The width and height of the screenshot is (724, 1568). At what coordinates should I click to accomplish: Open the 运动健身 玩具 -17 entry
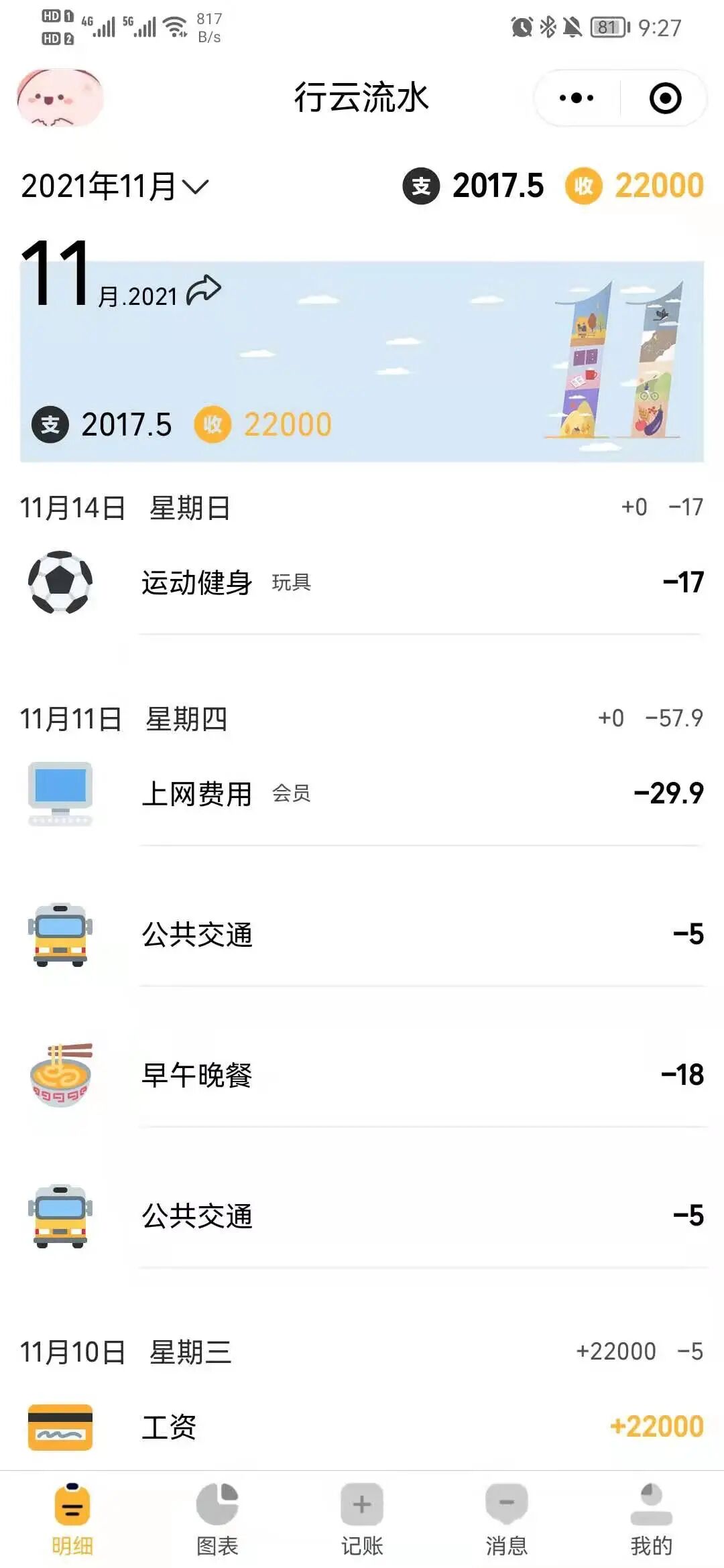362,583
